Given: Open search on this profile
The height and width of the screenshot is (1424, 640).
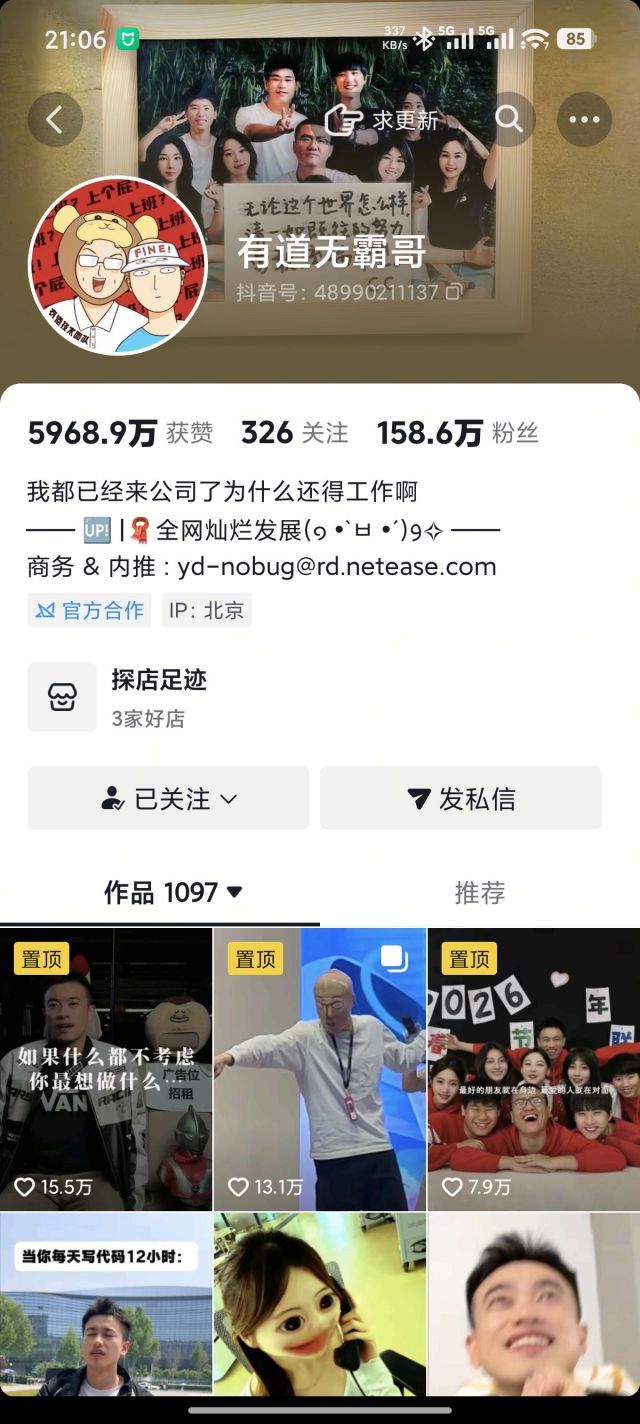Looking at the screenshot, I should tap(509, 120).
